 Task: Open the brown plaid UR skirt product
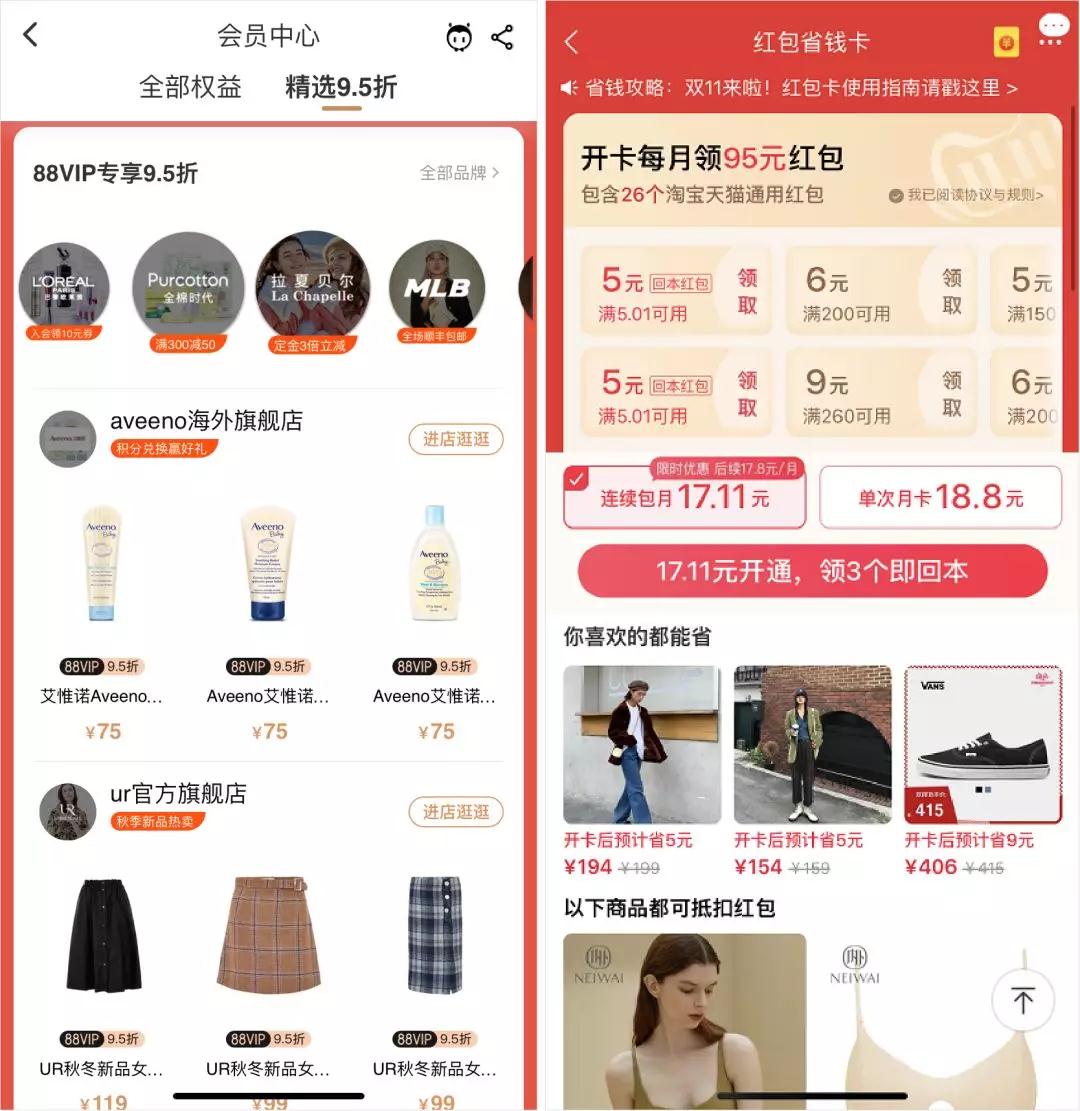tap(269, 933)
